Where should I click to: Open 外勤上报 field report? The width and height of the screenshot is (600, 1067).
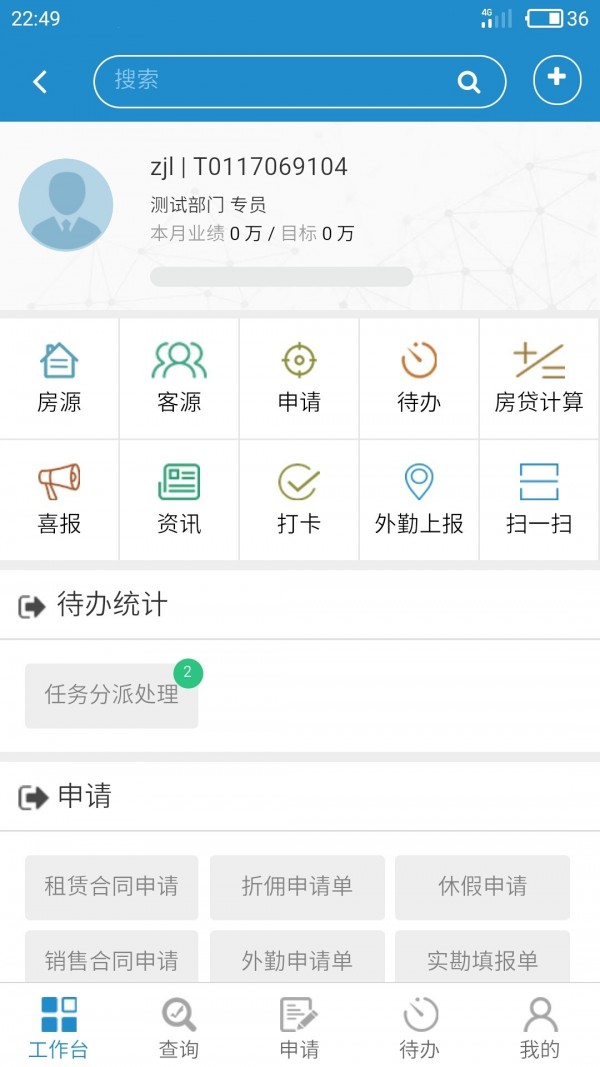(419, 499)
